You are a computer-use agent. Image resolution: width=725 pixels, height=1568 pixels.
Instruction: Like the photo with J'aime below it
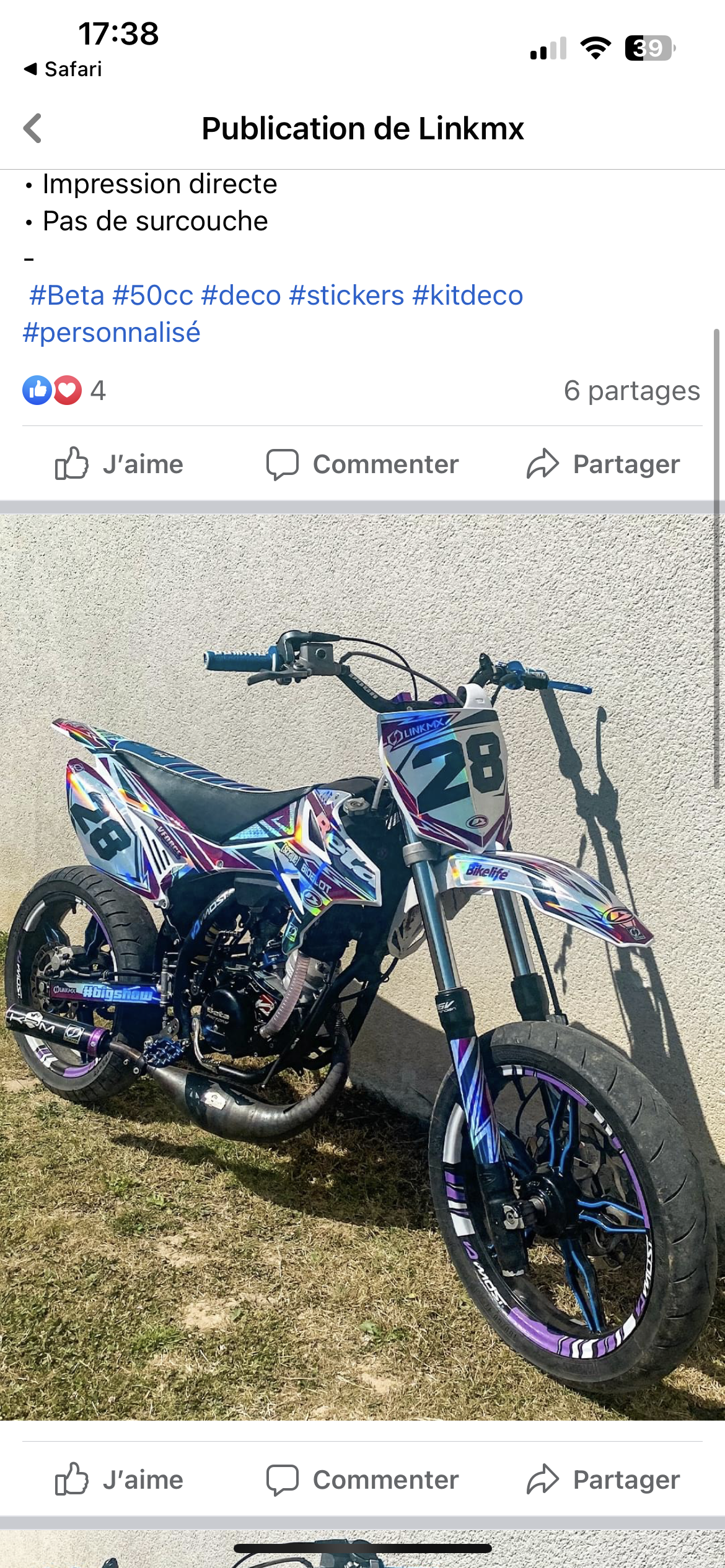pyautogui.click(x=119, y=1479)
